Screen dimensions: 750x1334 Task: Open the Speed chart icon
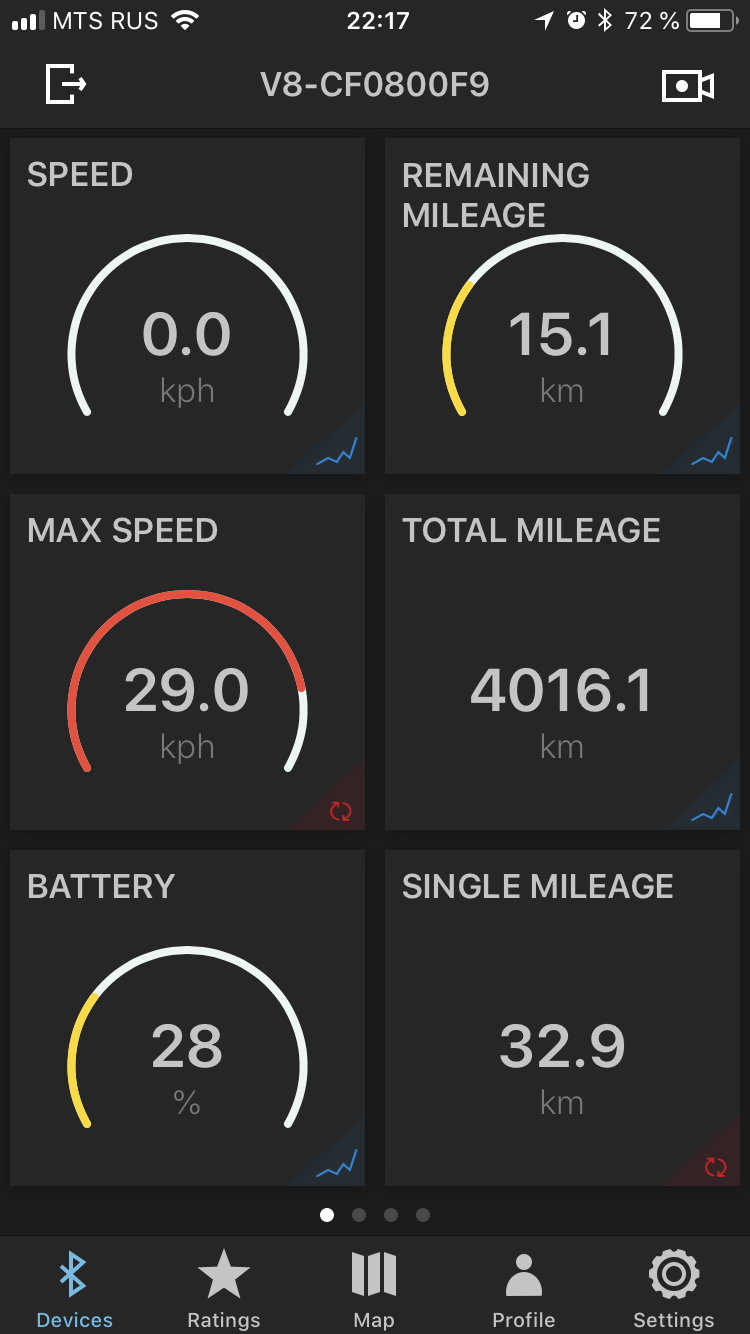pyautogui.click(x=337, y=452)
